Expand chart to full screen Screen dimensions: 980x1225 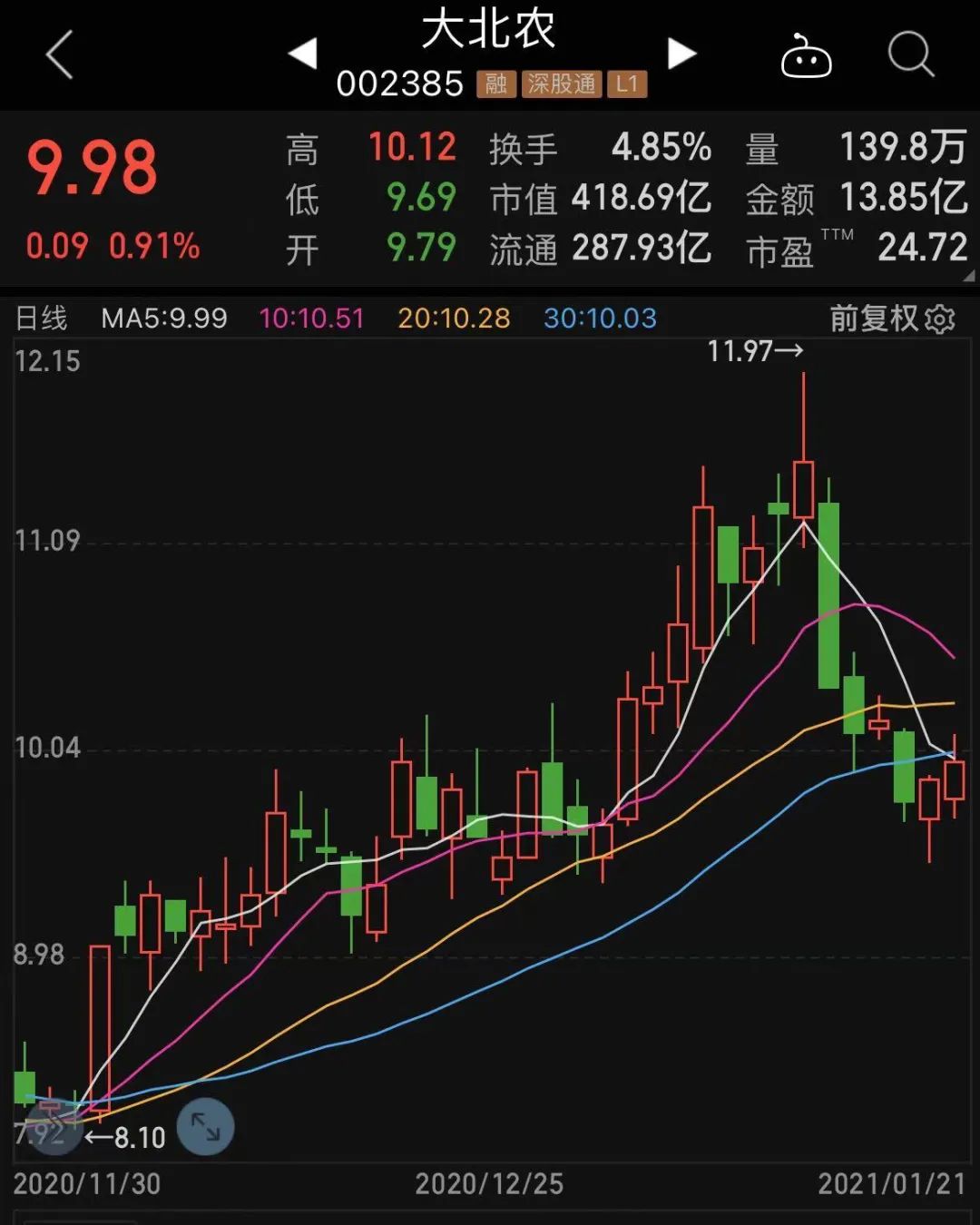(x=206, y=1127)
